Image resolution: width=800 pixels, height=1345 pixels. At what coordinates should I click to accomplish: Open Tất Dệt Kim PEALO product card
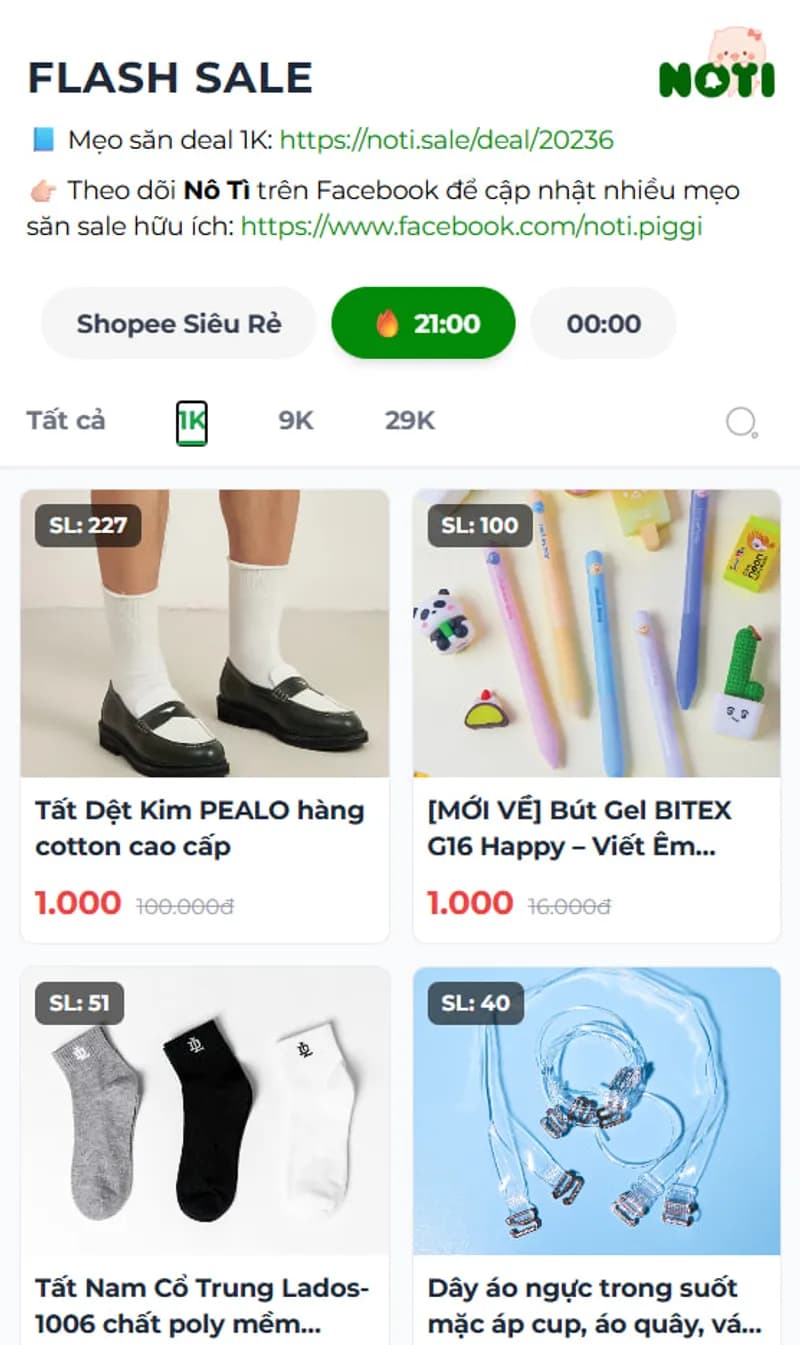204,715
